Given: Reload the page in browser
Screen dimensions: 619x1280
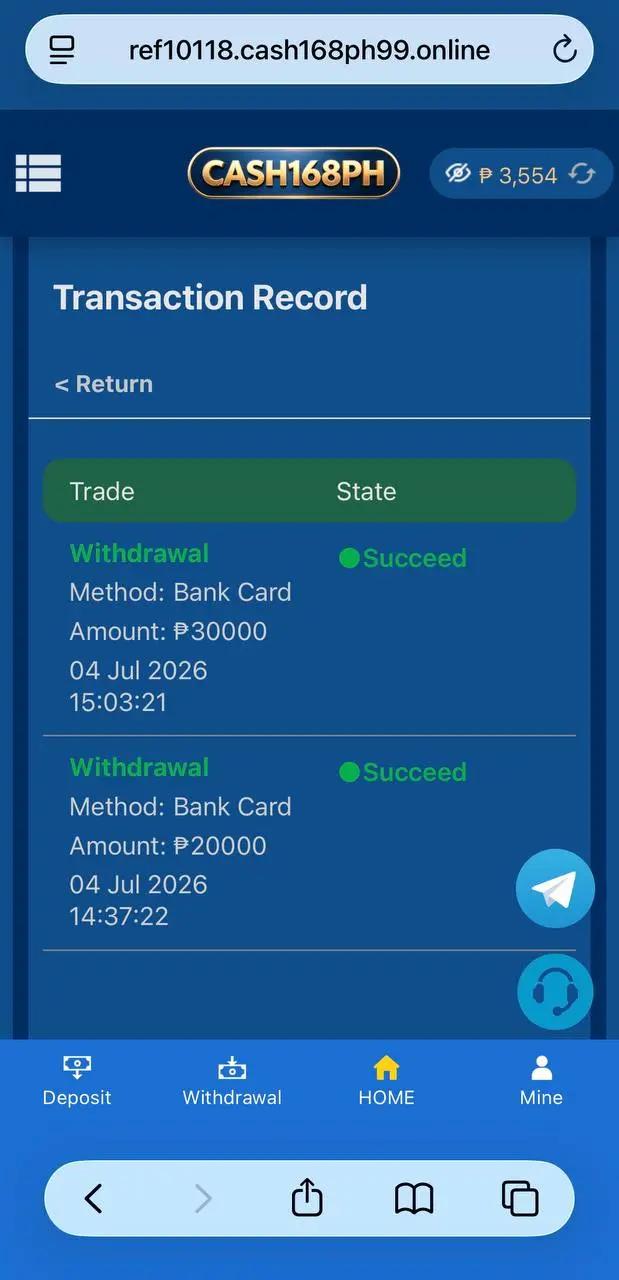Looking at the screenshot, I should pyautogui.click(x=565, y=49).
